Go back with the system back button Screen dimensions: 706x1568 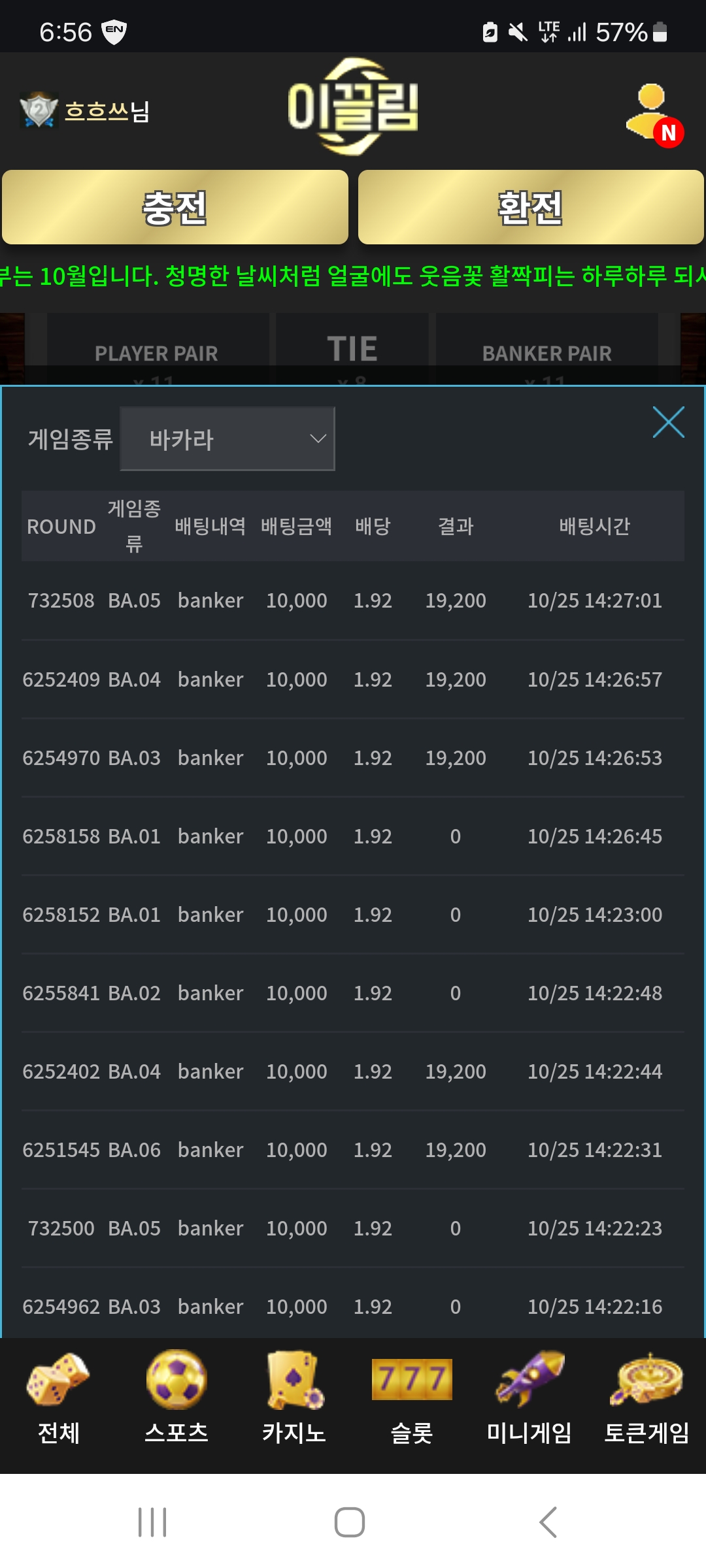(x=548, y=1522)
